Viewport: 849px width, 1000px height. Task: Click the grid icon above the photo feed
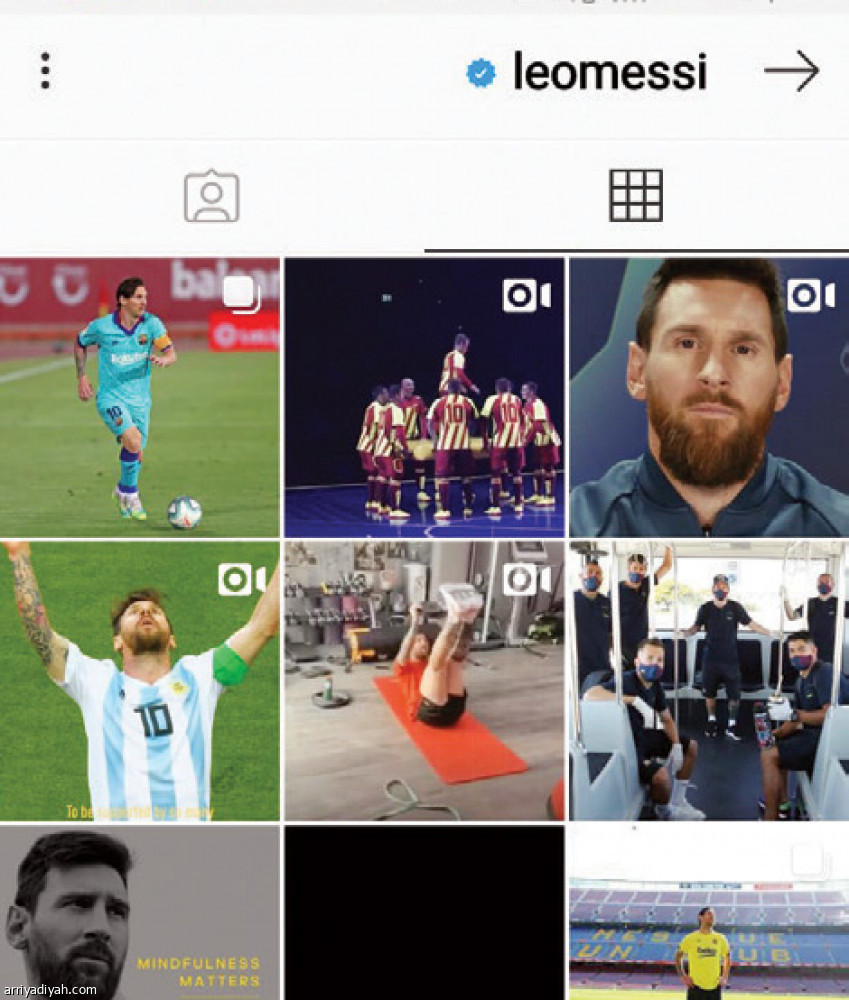click(636, 196)
